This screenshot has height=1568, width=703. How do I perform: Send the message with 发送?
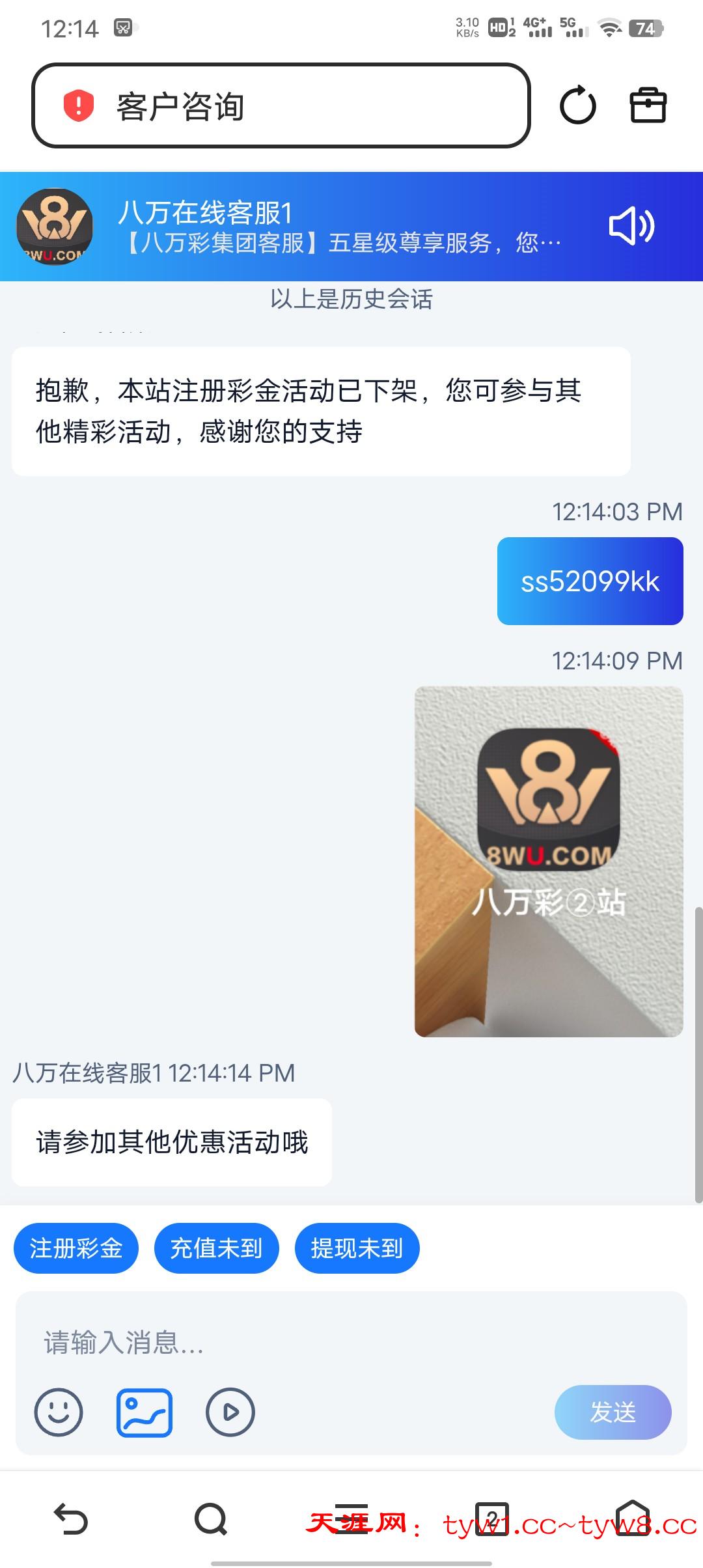click(613, 1412)
